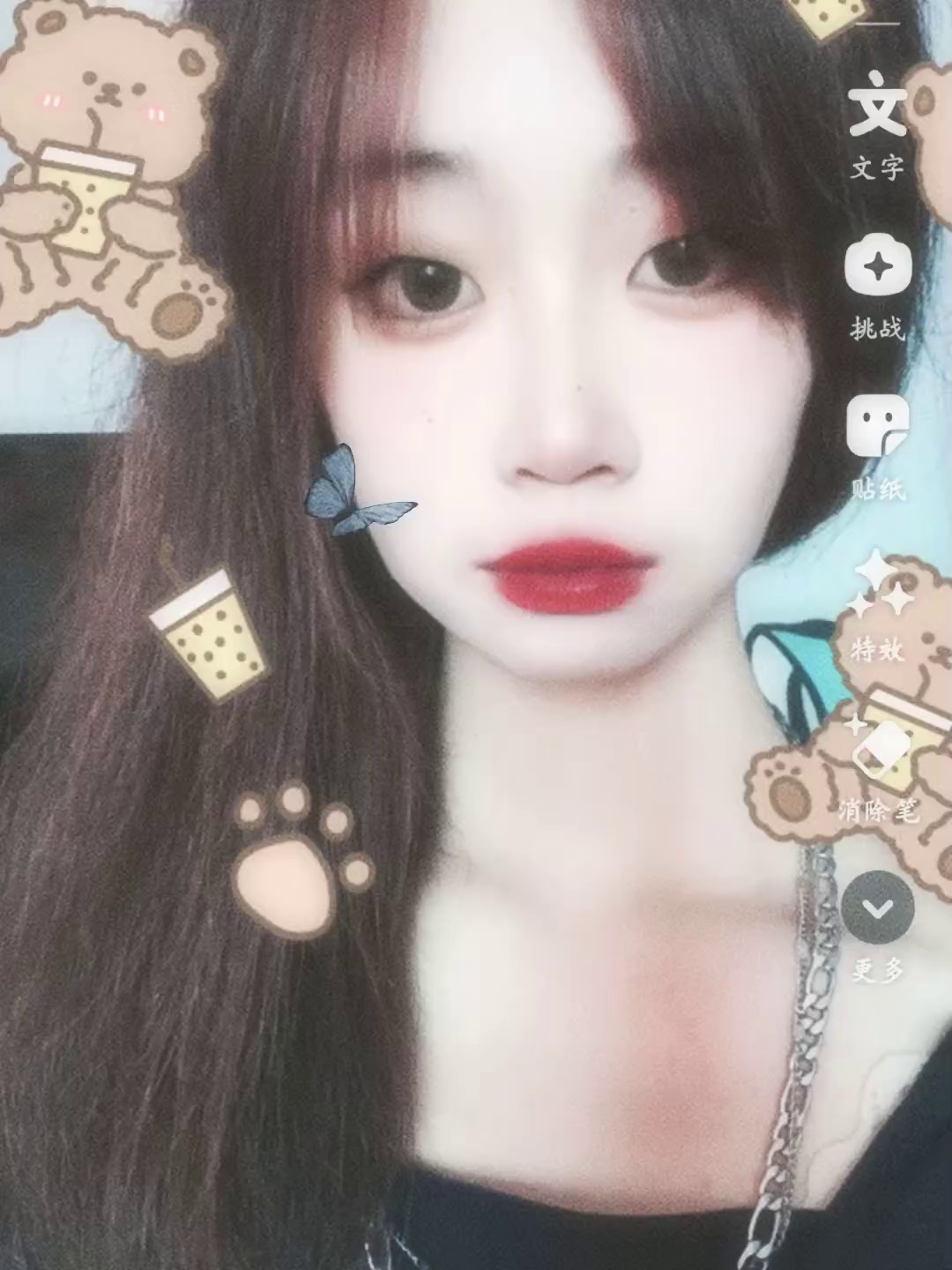Add text with the 文字 tool
Screen dimensions: 952x1270
(x=877, y=124)
